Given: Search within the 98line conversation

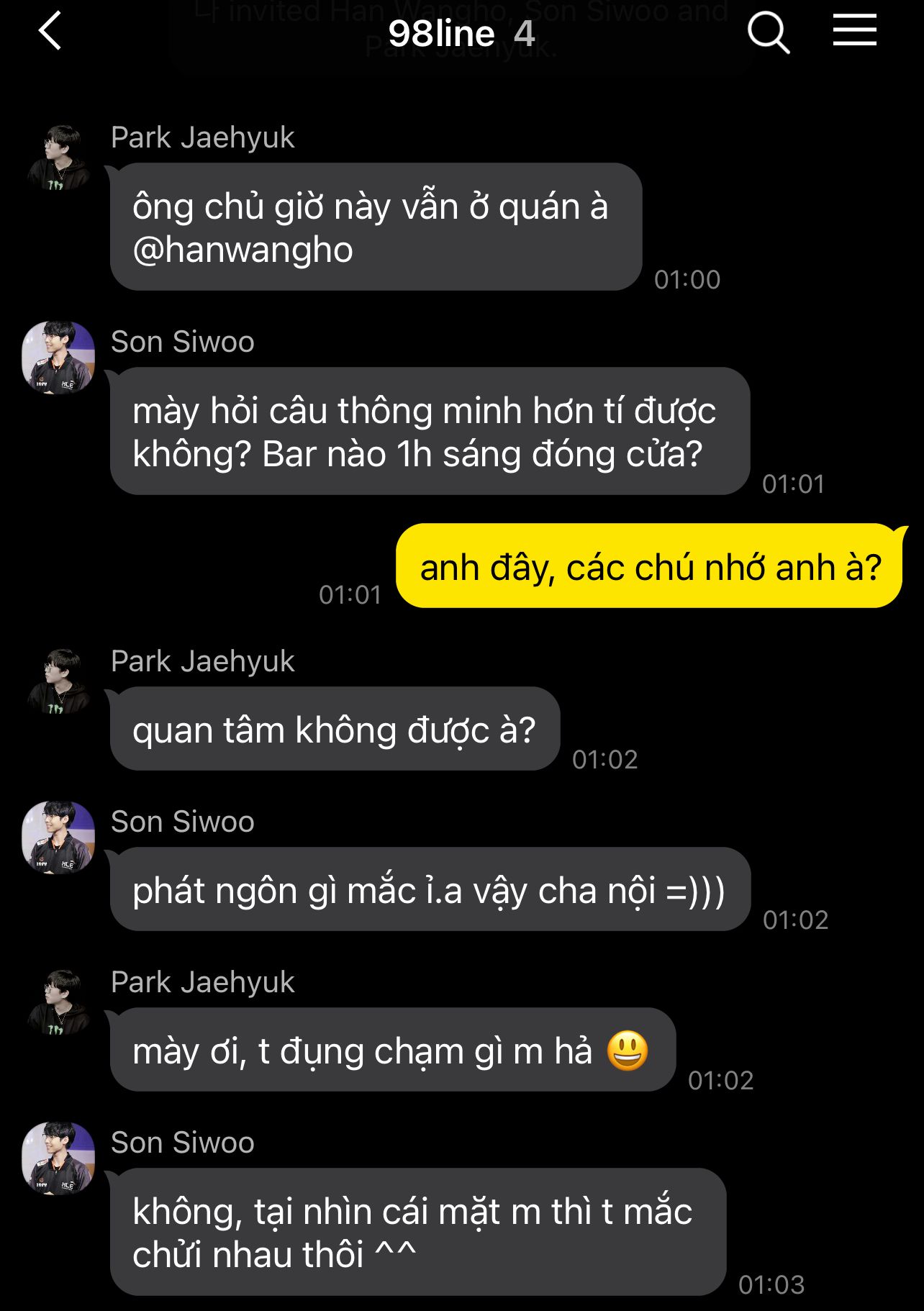Looking at the screenshot, I should click(x=768, y=33).
